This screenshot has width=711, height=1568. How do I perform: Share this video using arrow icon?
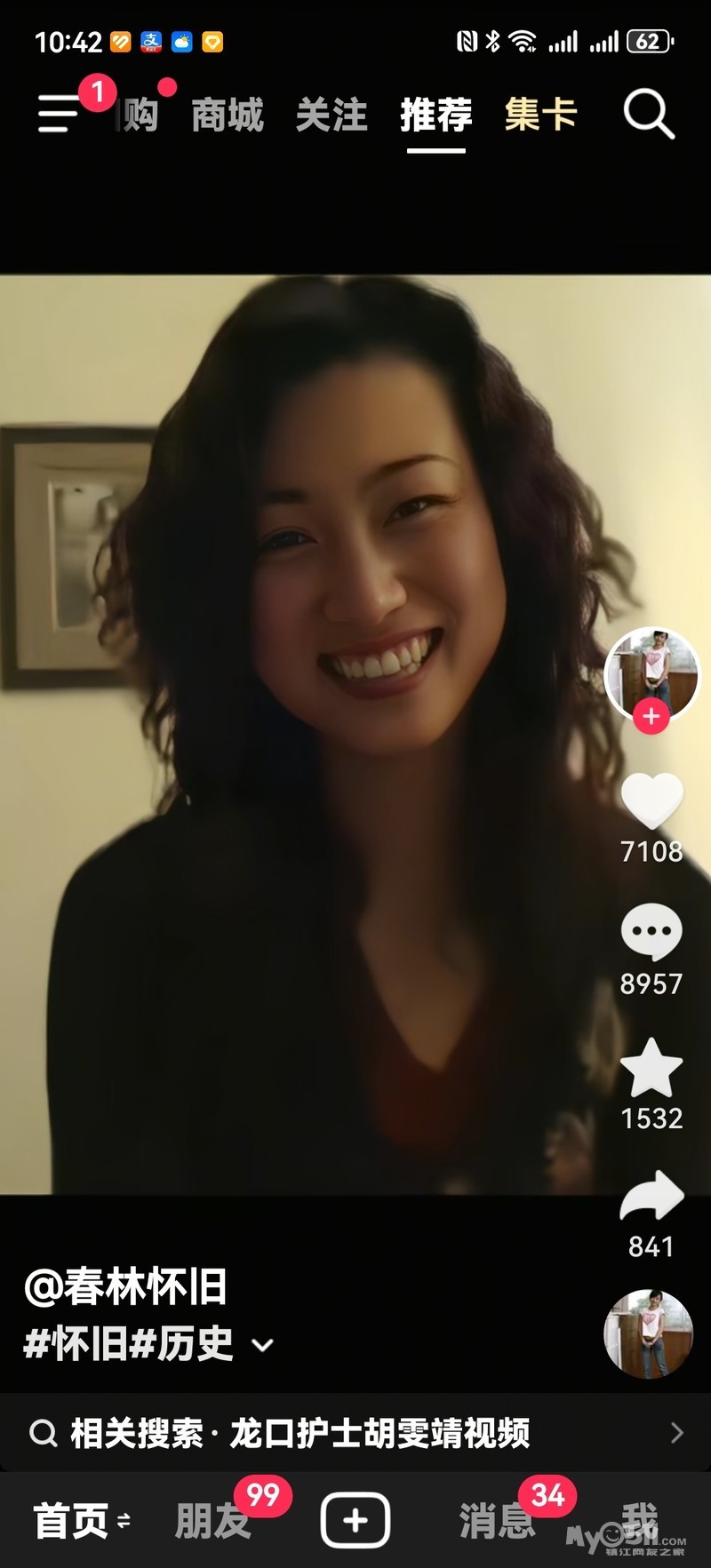tap(651, 1196)
